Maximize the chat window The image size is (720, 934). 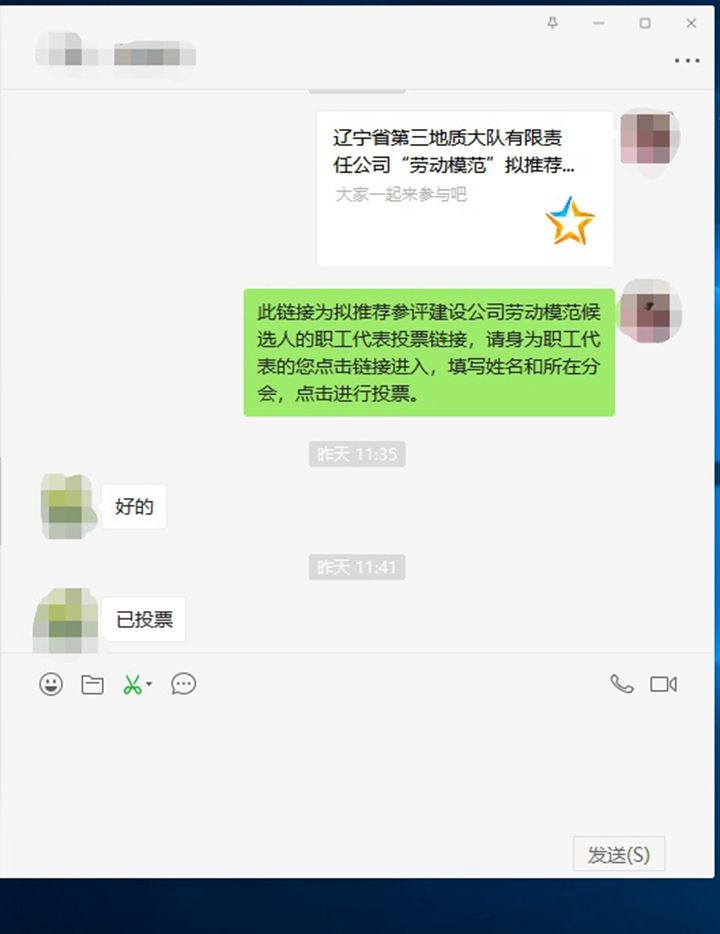pos(645,23)
